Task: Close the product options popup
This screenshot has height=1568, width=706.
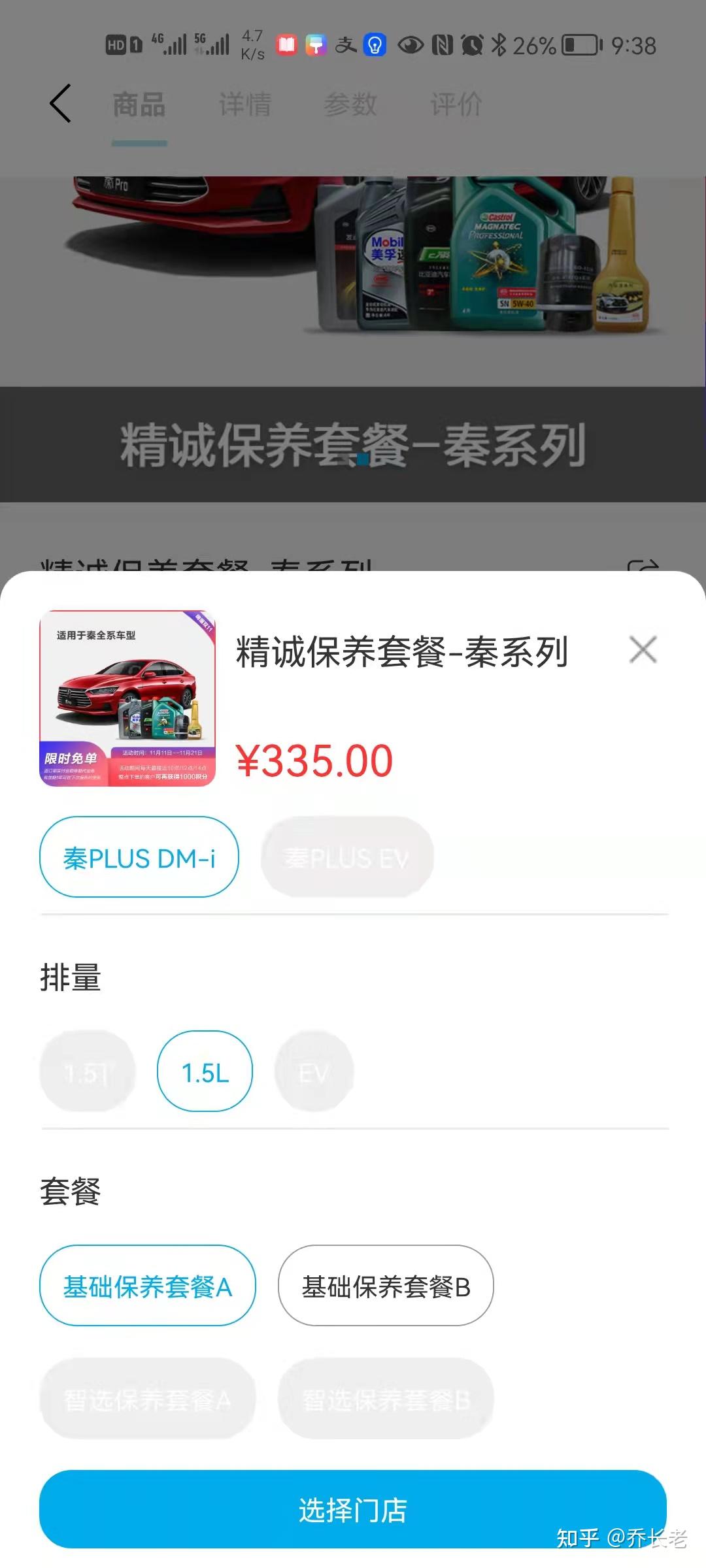Action: pos(643,650)
